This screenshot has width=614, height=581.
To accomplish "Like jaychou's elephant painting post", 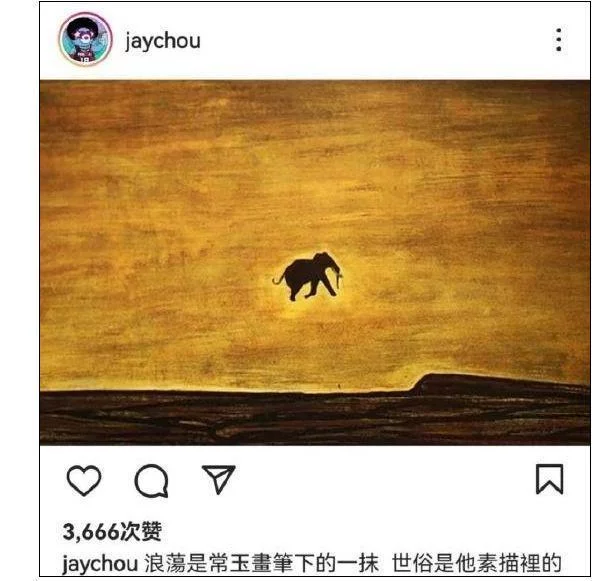I will tap(84, 480).
